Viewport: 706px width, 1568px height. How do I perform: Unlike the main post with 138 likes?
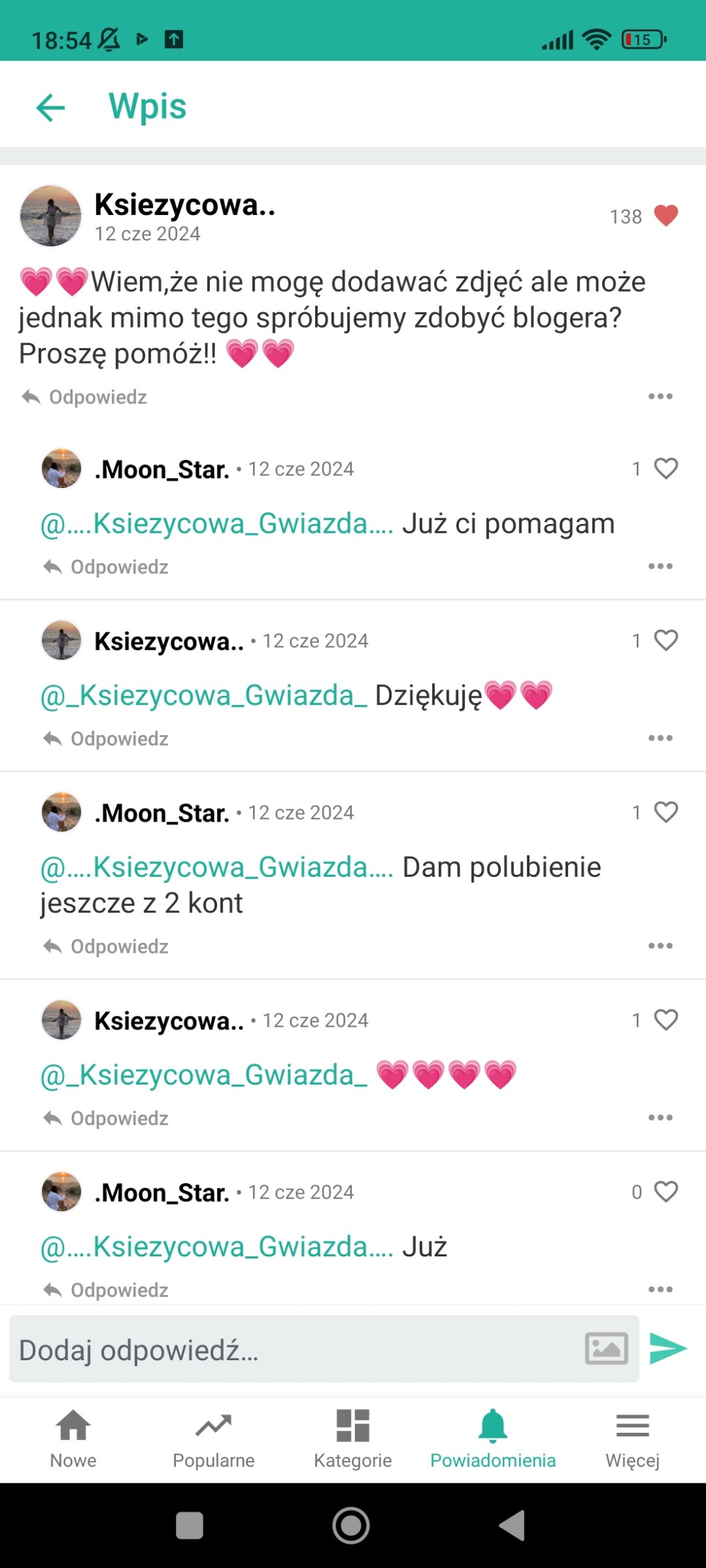tap(665, 216)
